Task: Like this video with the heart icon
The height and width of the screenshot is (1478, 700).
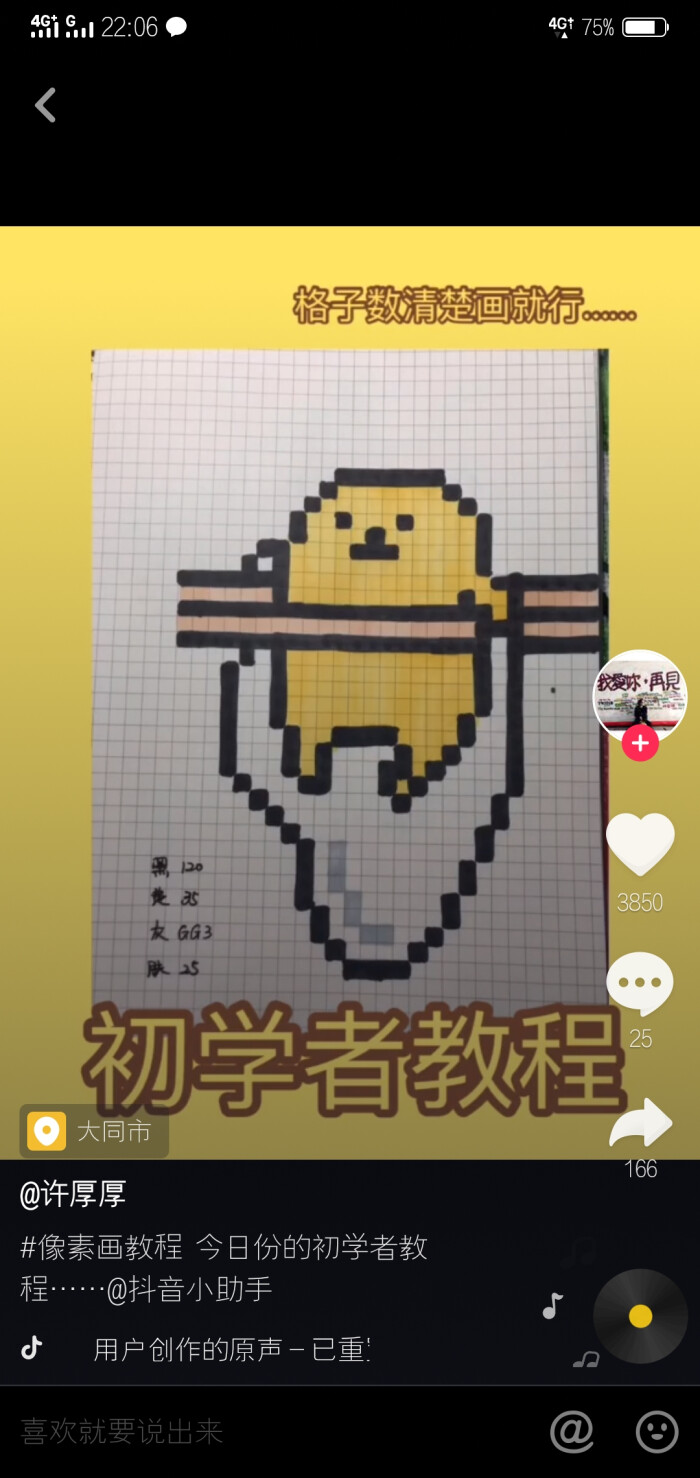Action: [640, 845]
